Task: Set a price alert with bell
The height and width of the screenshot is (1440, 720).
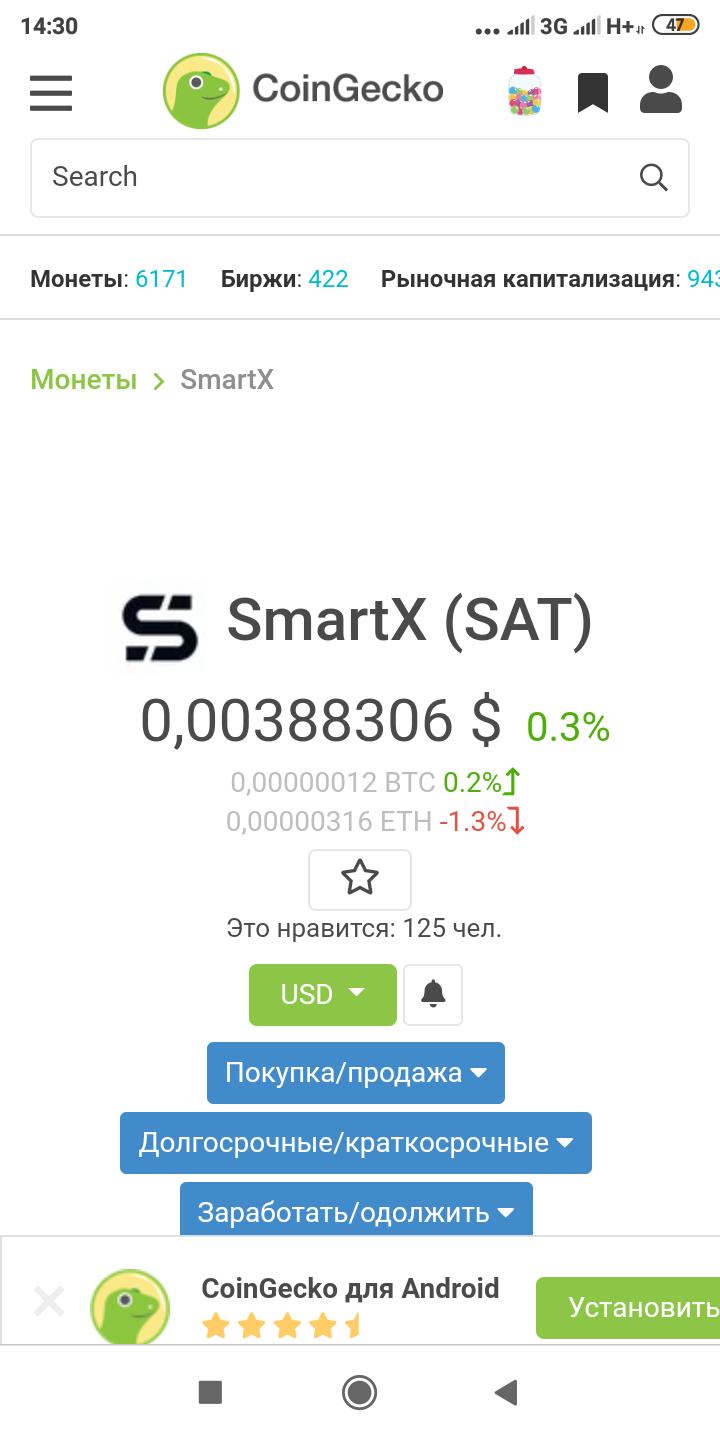Action: (432, 994)
